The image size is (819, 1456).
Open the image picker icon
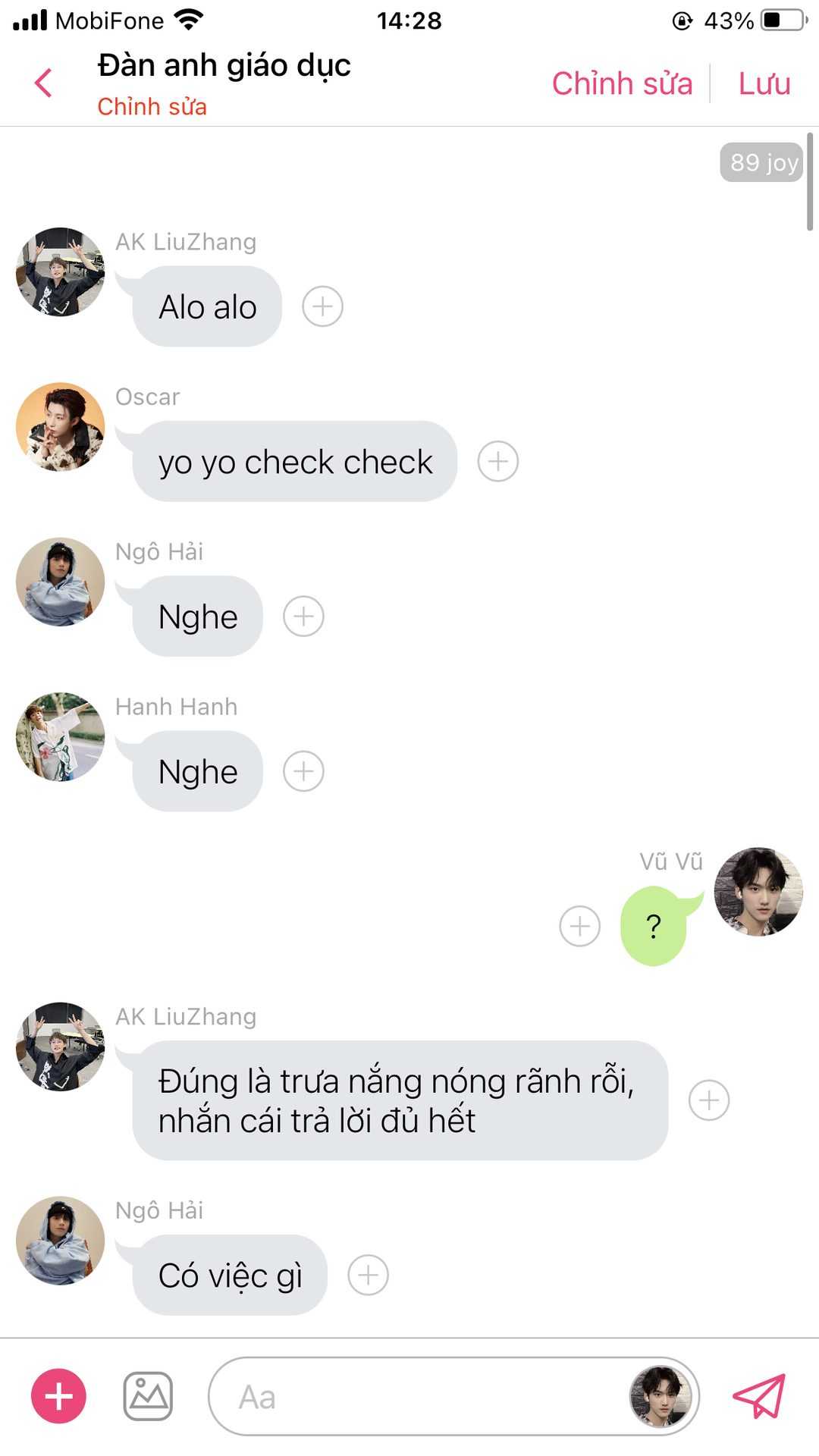point(148,1396)
